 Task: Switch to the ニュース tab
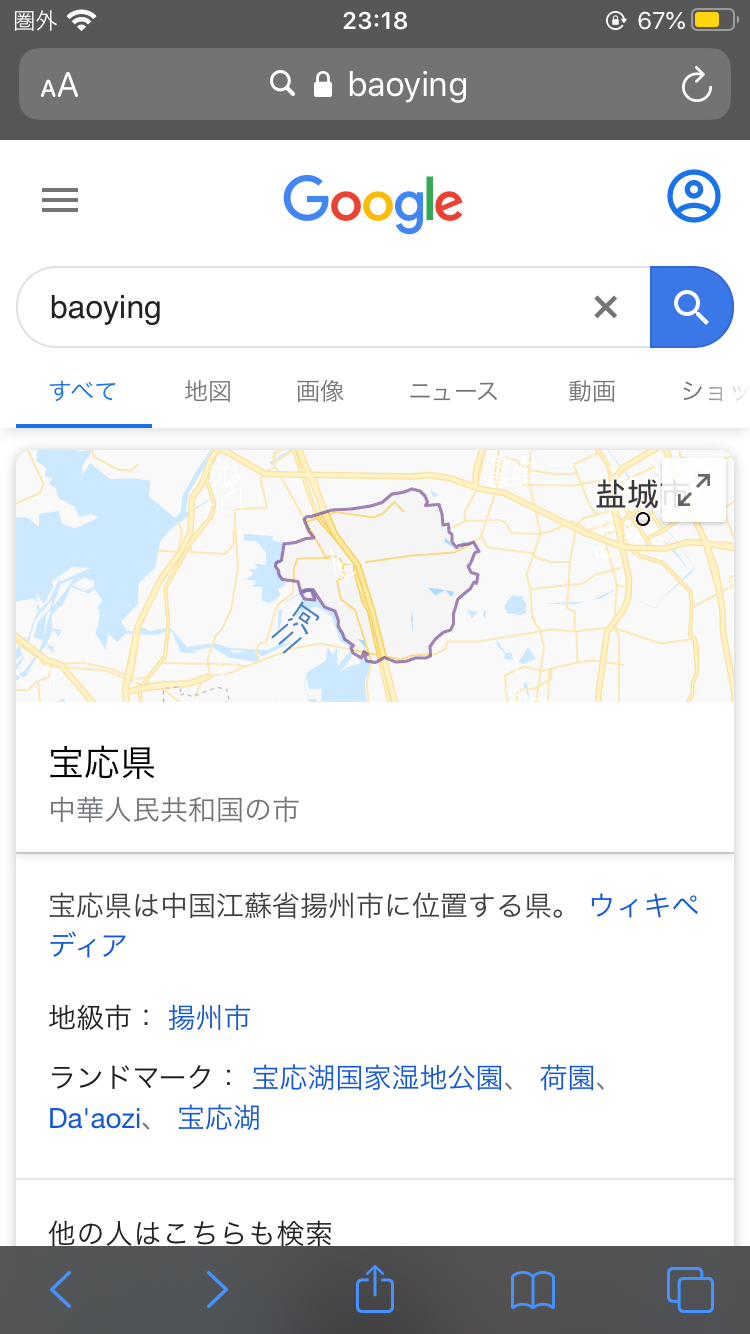pyautogui.click(x=453, y=391)
